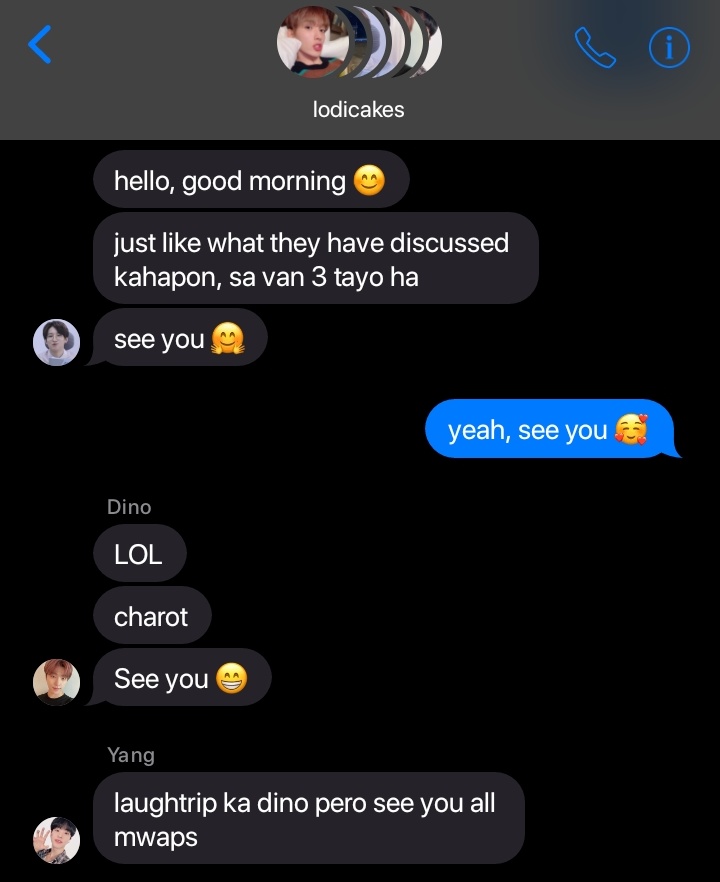Open Yang's profile picture
Screen dimensions: 720x882
pos(56,840)
